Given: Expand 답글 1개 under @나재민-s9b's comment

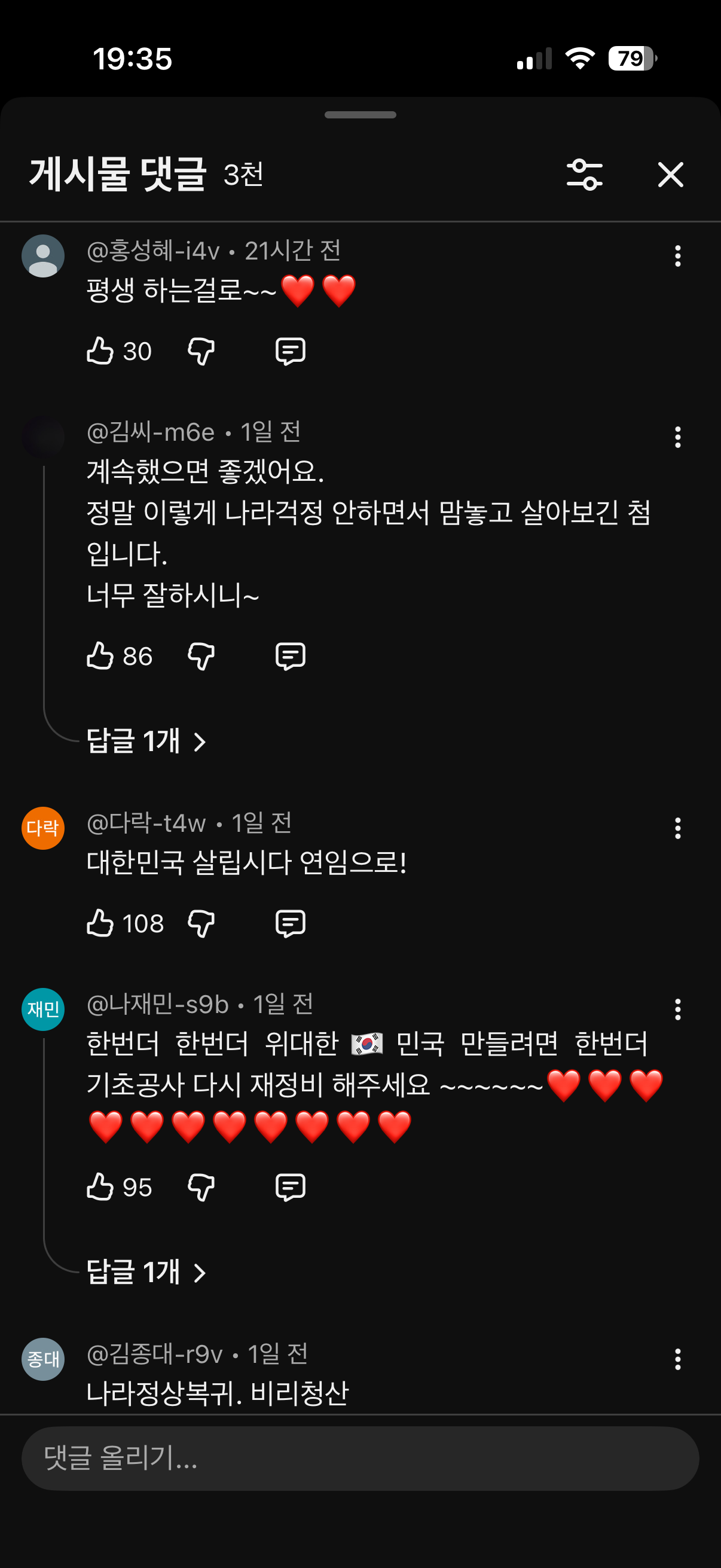Looking at the screenshot, I should (145, 1273).
